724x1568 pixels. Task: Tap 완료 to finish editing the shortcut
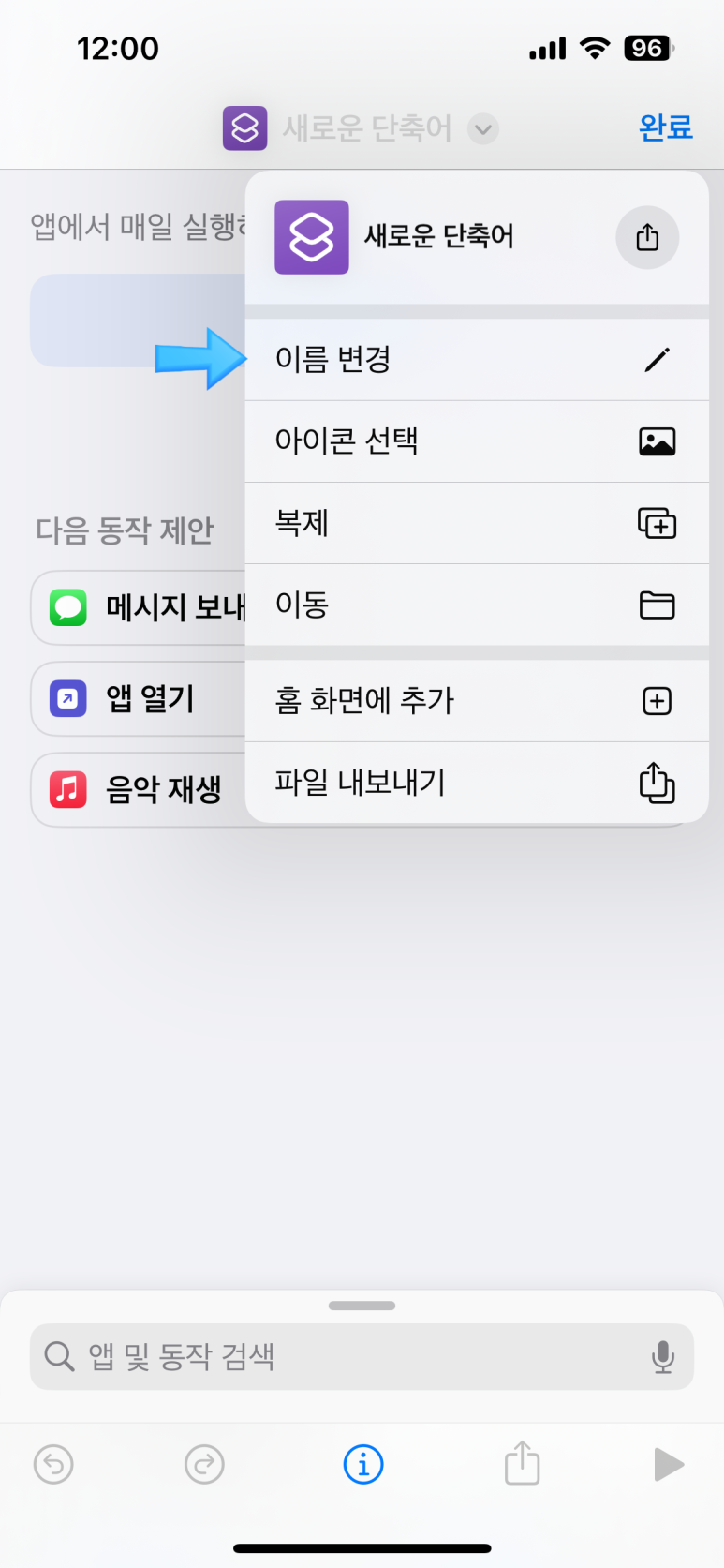tap(665, 127)
